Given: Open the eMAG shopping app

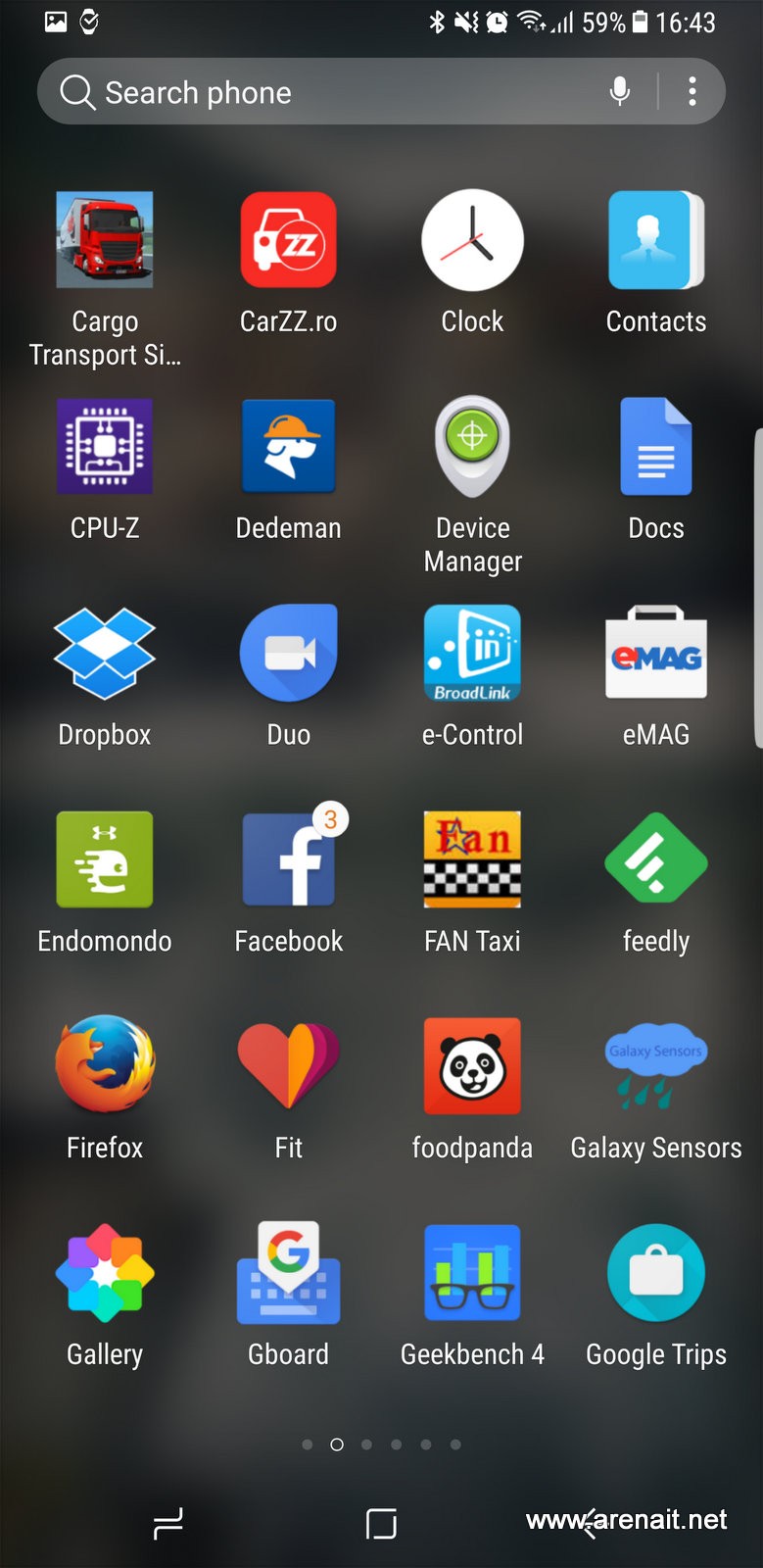Looking at the screenshot, I should pyautogui.click(x=655, y=654).
